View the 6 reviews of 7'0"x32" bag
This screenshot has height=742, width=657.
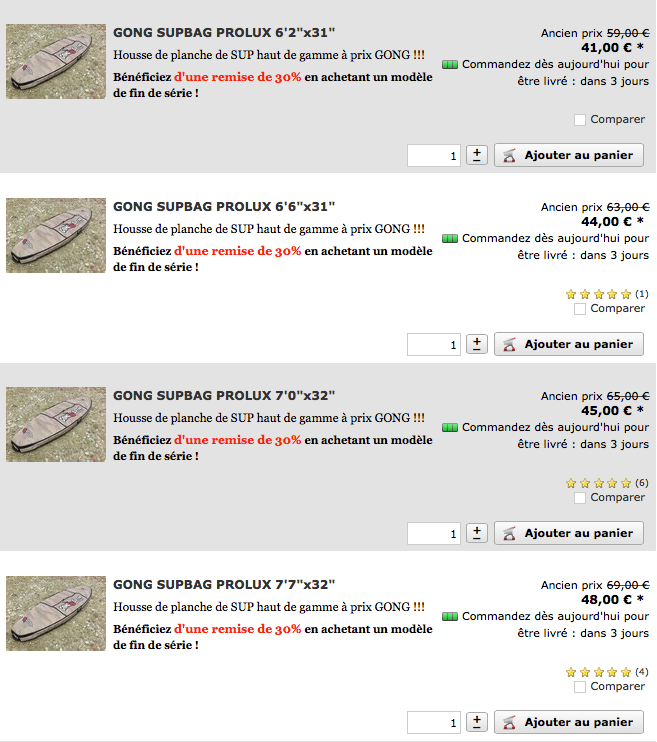coord(641,483)
